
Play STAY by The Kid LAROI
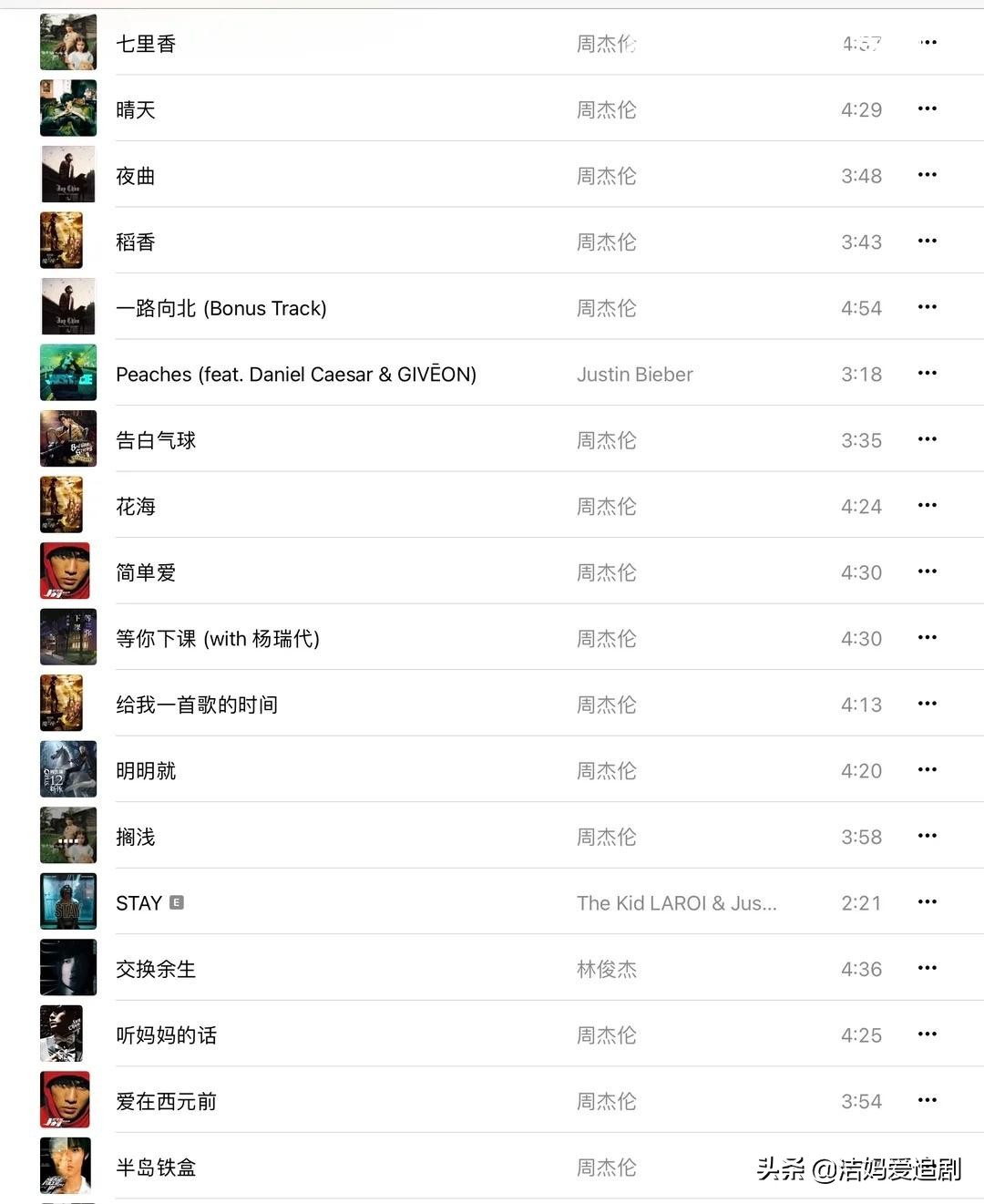[138, 903]
